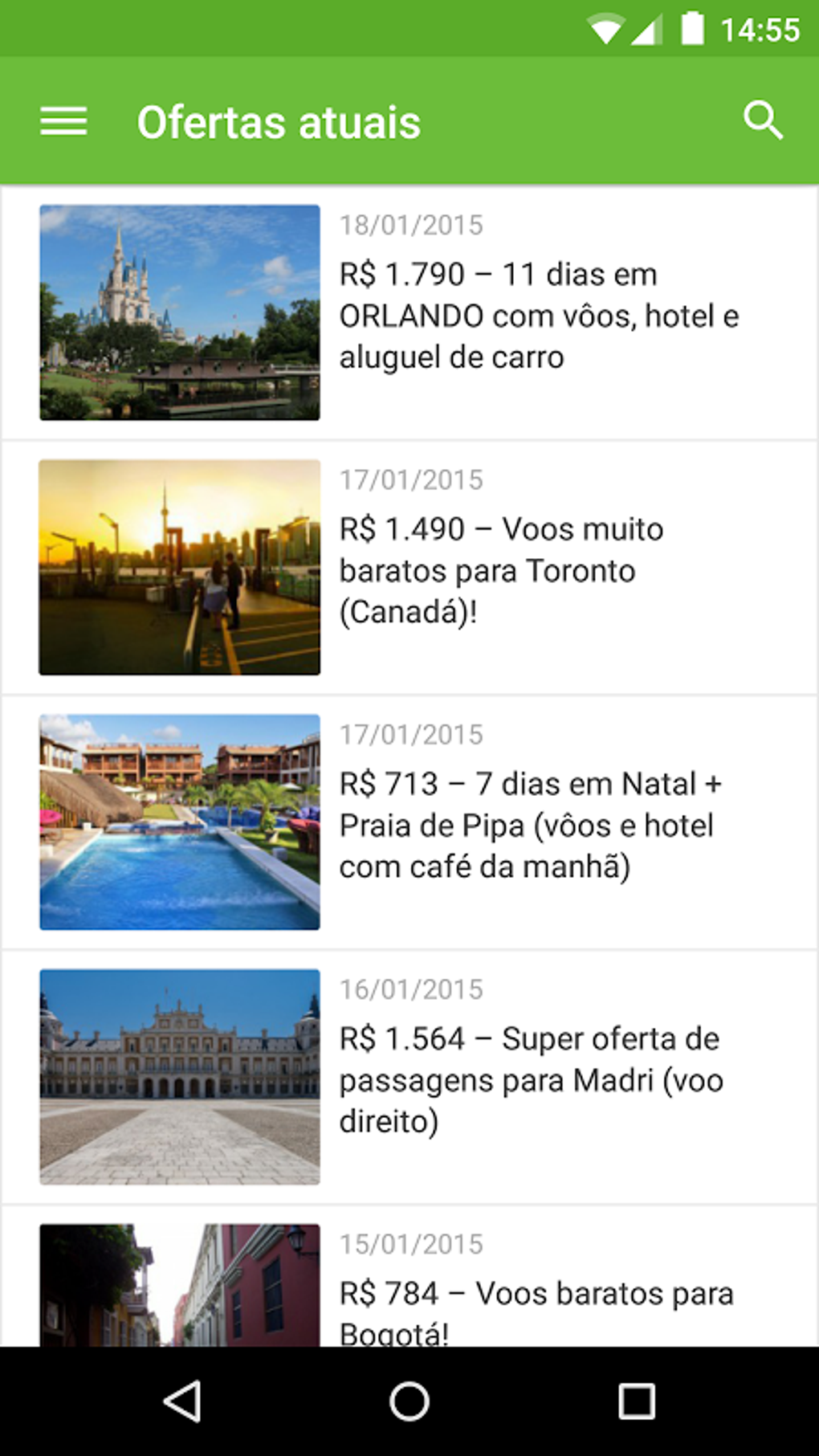The height and width of the screenshot is (1456, 819).
Task: View the Toronto cheap flights offer
Action: click(x=498, y=569)
